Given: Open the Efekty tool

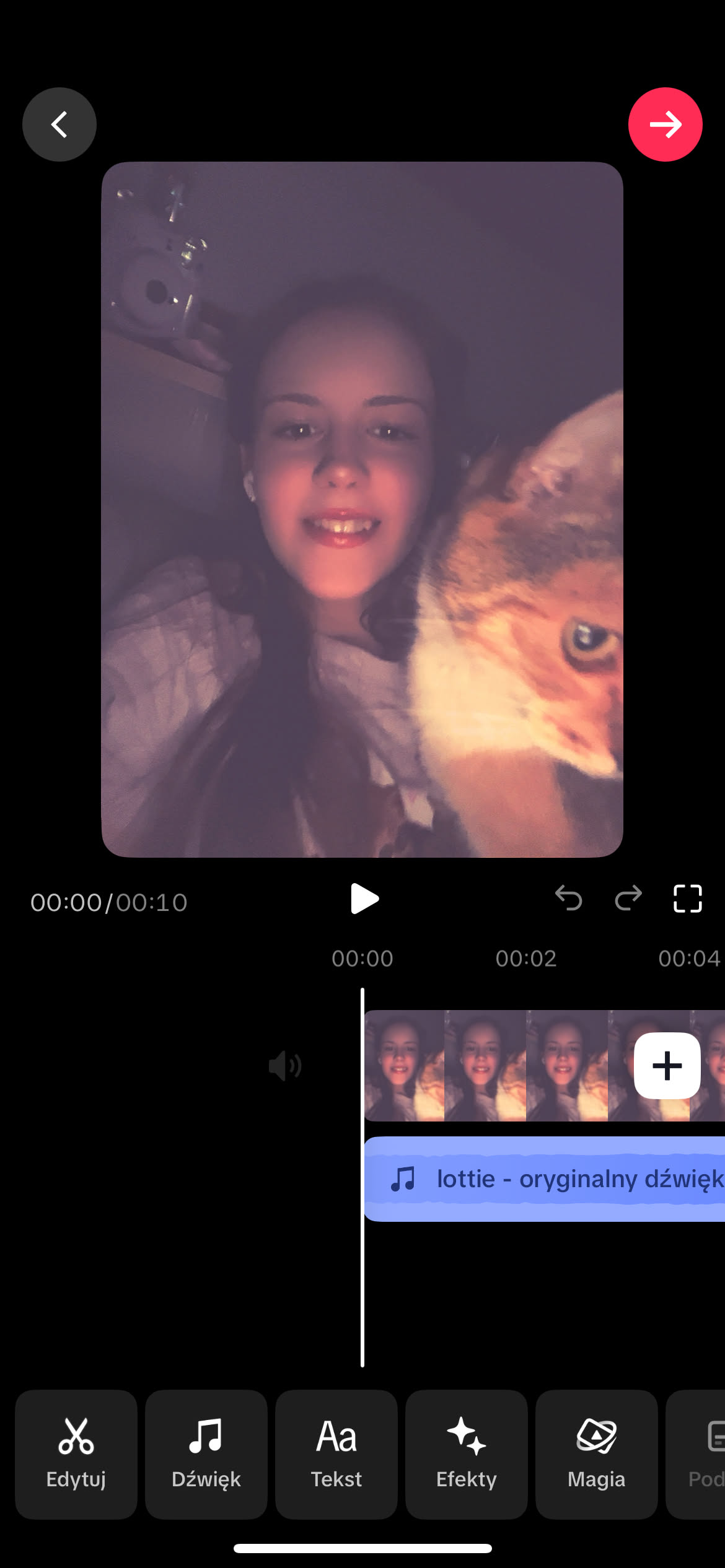Looking at the screenshot, I should (467, 1454).
